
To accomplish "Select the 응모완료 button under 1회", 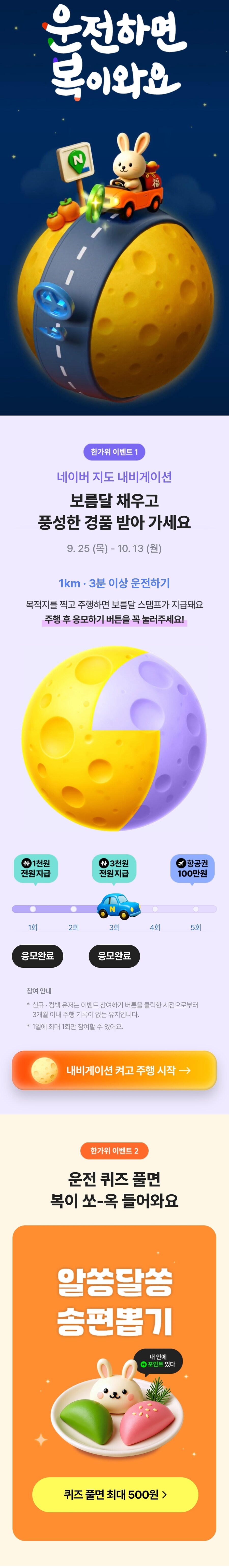I will point(38,955).
